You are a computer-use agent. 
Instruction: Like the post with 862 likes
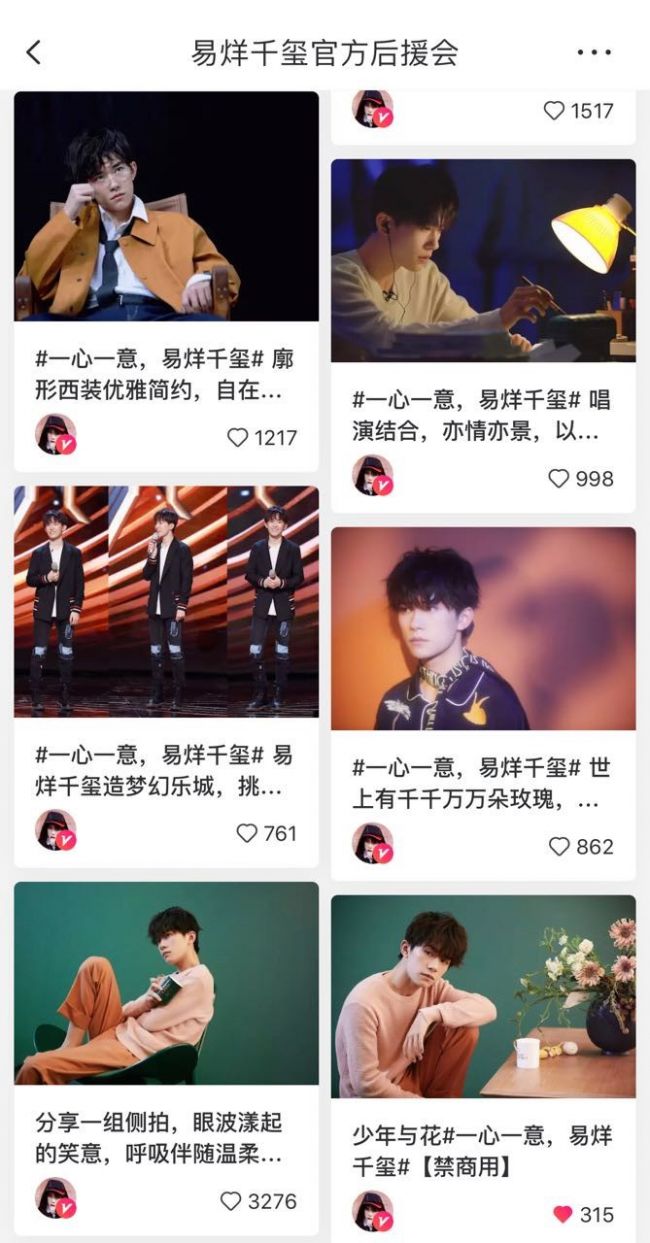[x=558, y=846]
